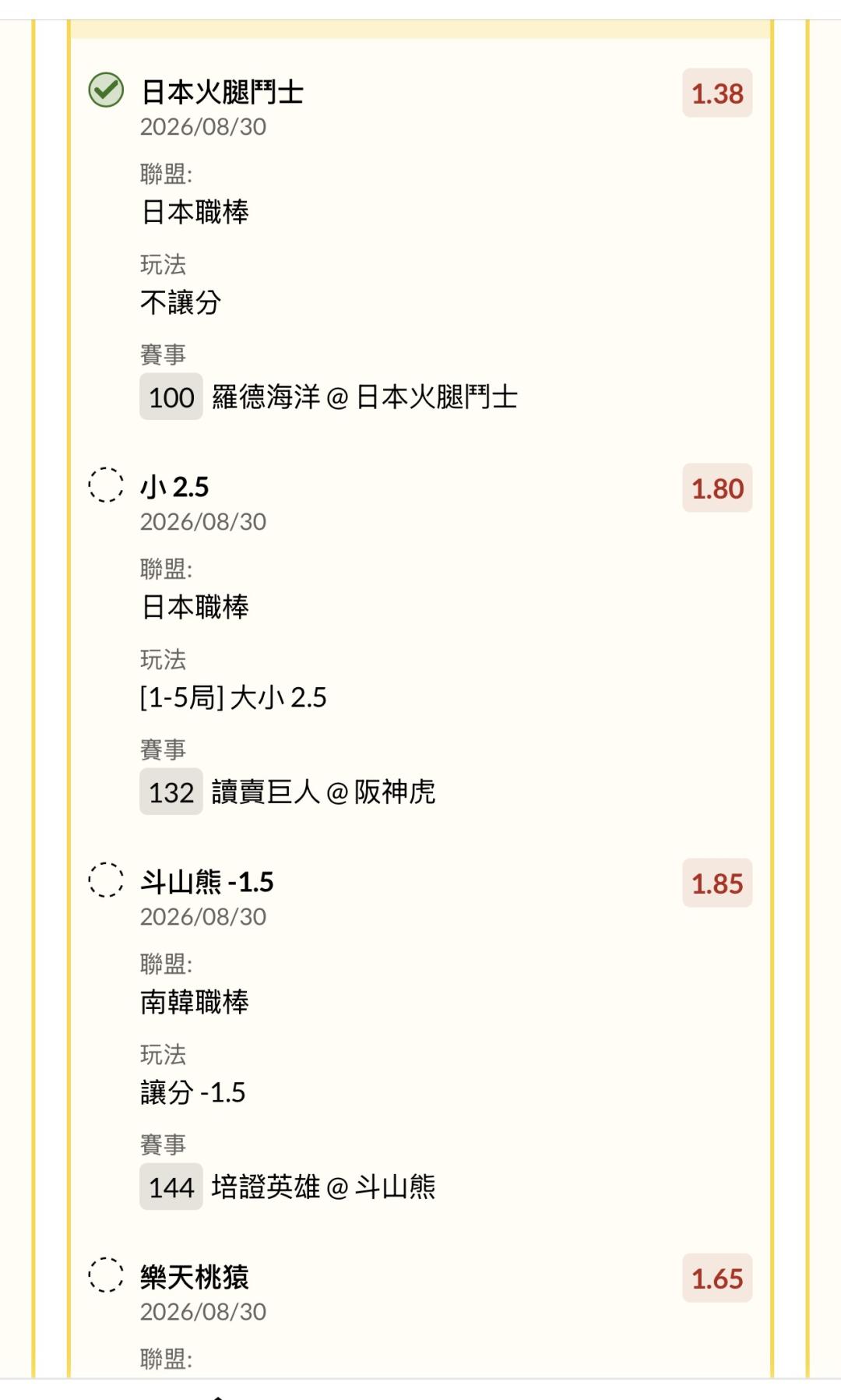This screenshot has width=841, height=1400.
Task: Open the 日本火腿鬥士 bet selection
Action: (x=222, y=92)
